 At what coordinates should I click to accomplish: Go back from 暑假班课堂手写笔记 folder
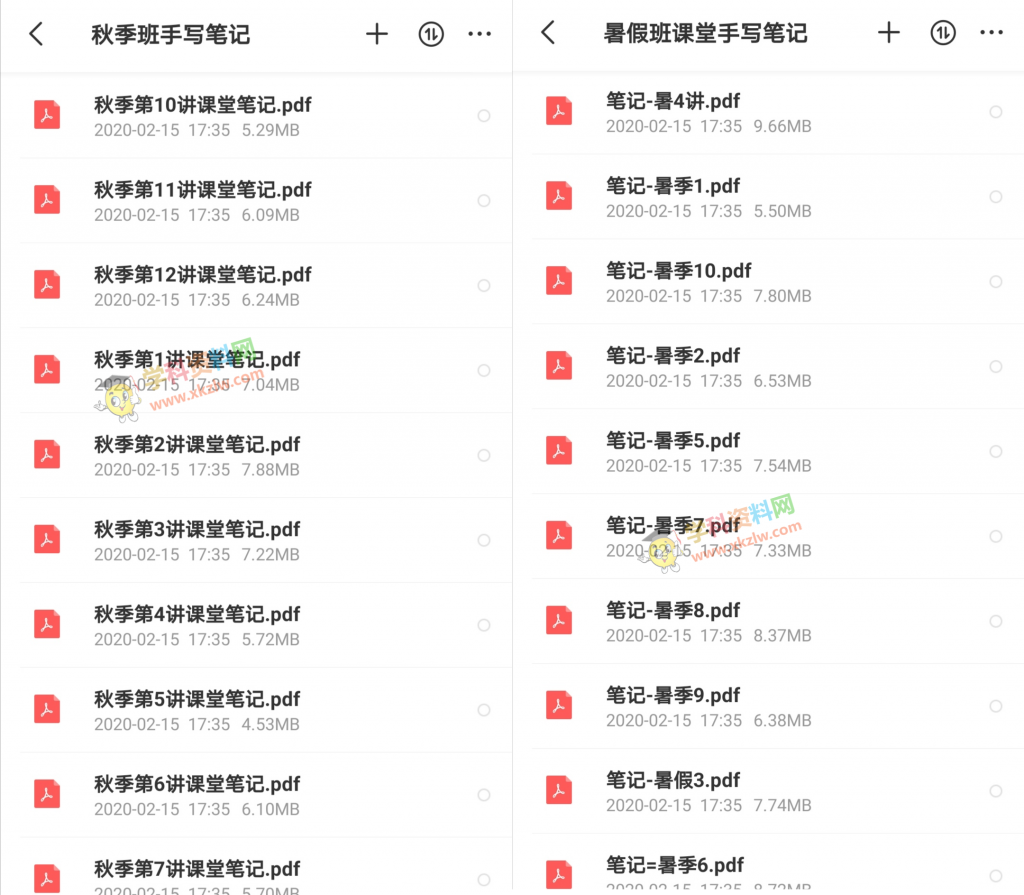548,33
